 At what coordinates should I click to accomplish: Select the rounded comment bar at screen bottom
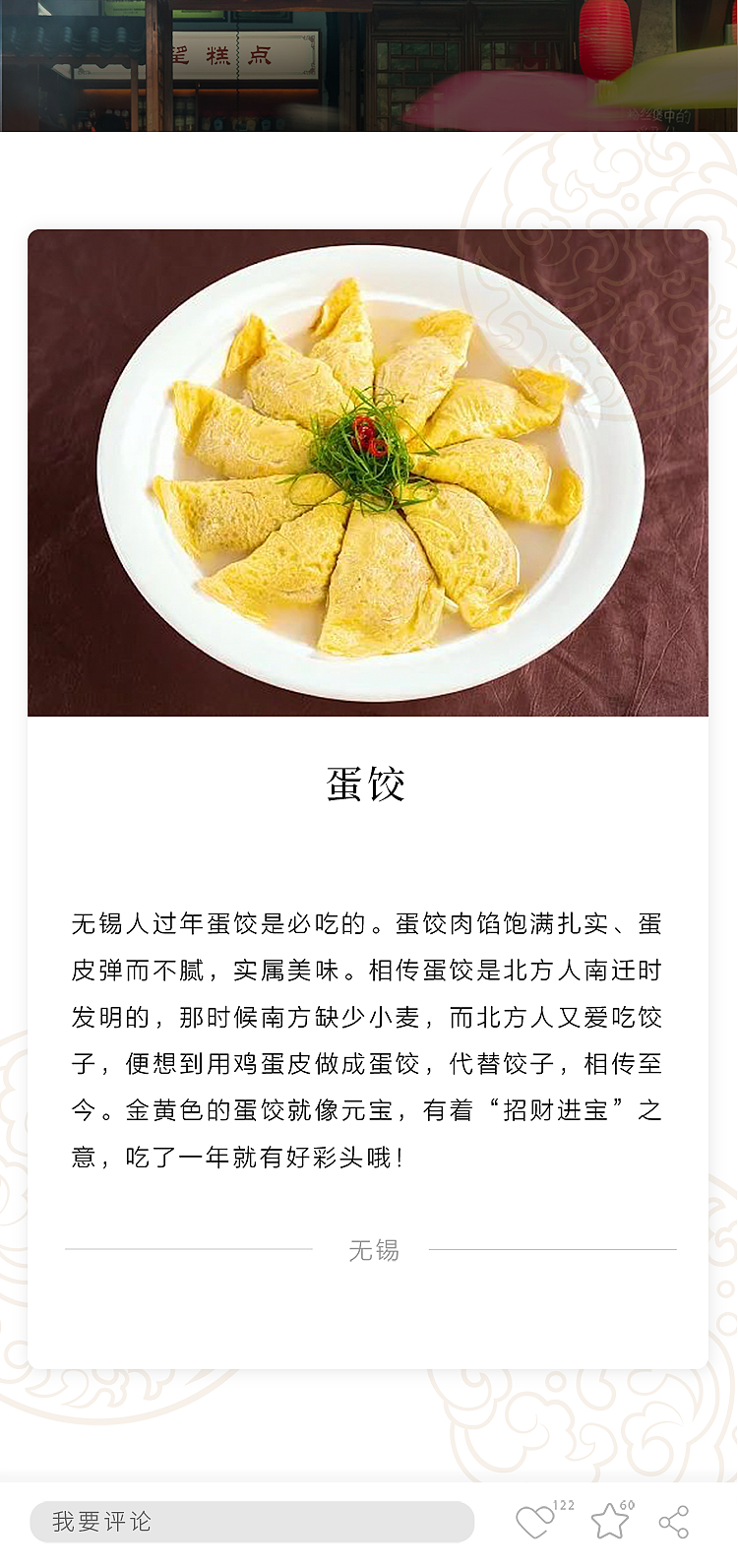251,1522
